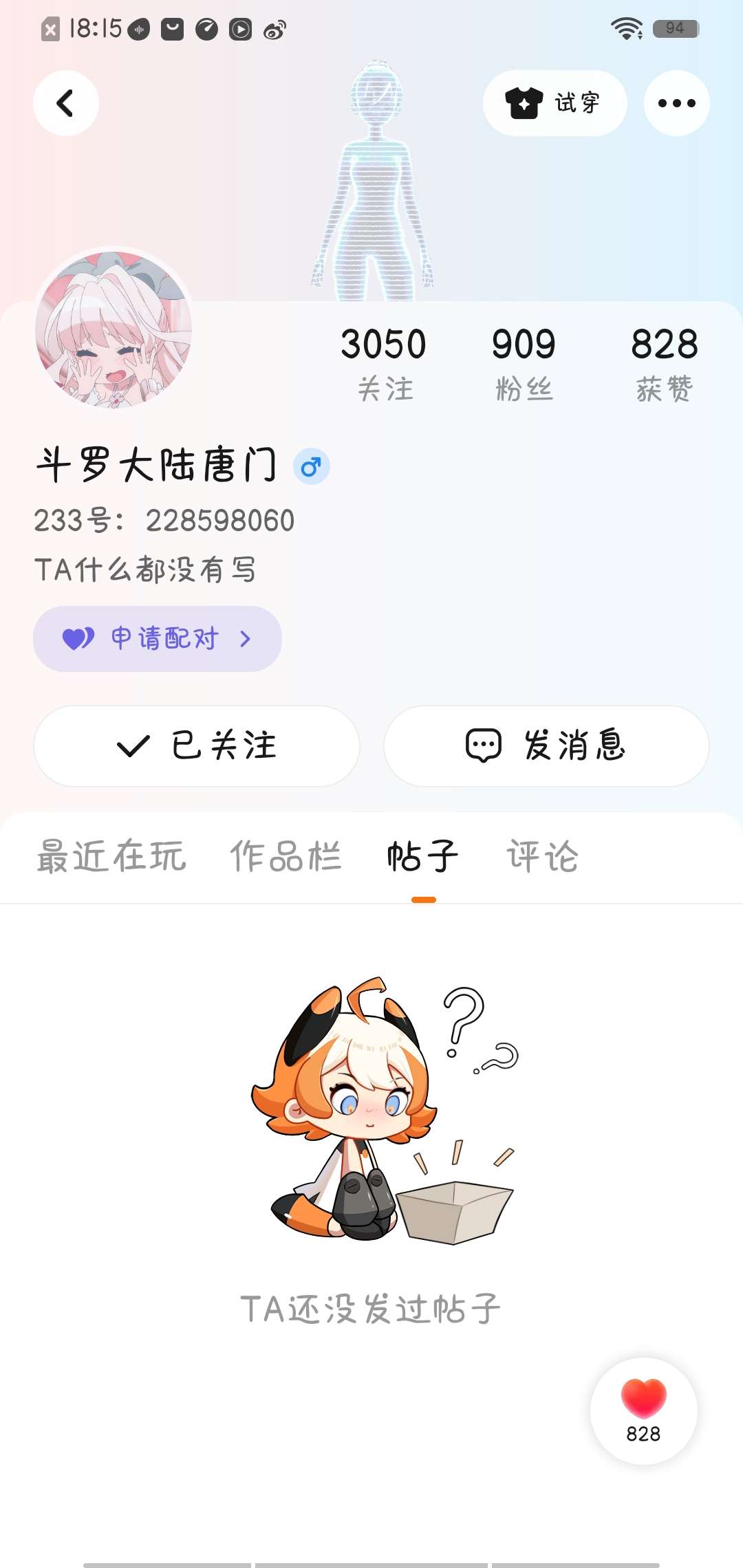Switch to the 最近在玩 tab

[x=111, y=857]
